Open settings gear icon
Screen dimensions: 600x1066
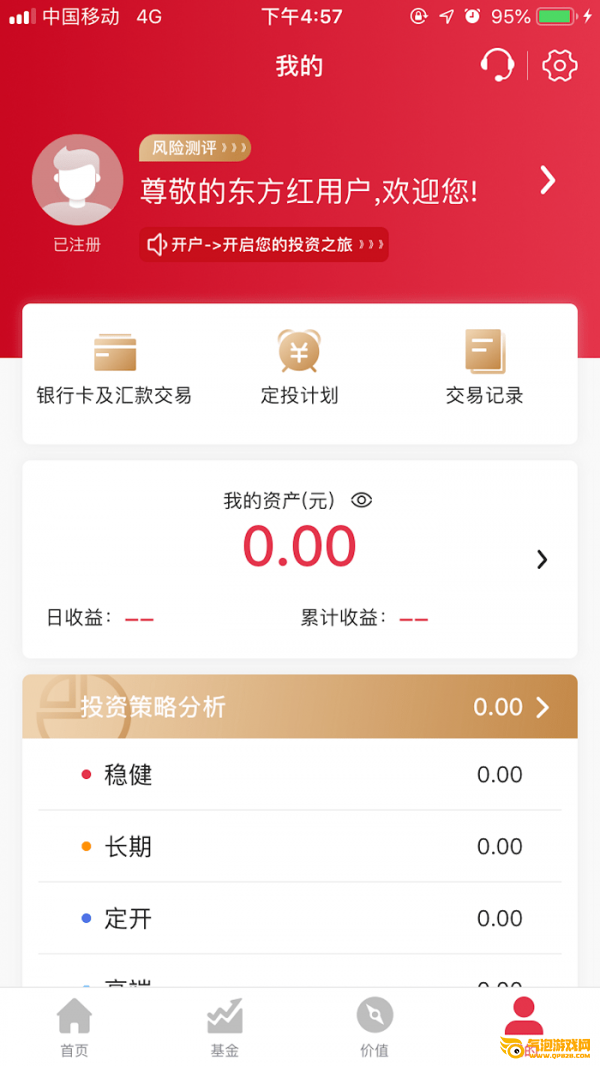click(x=559, y=66)
